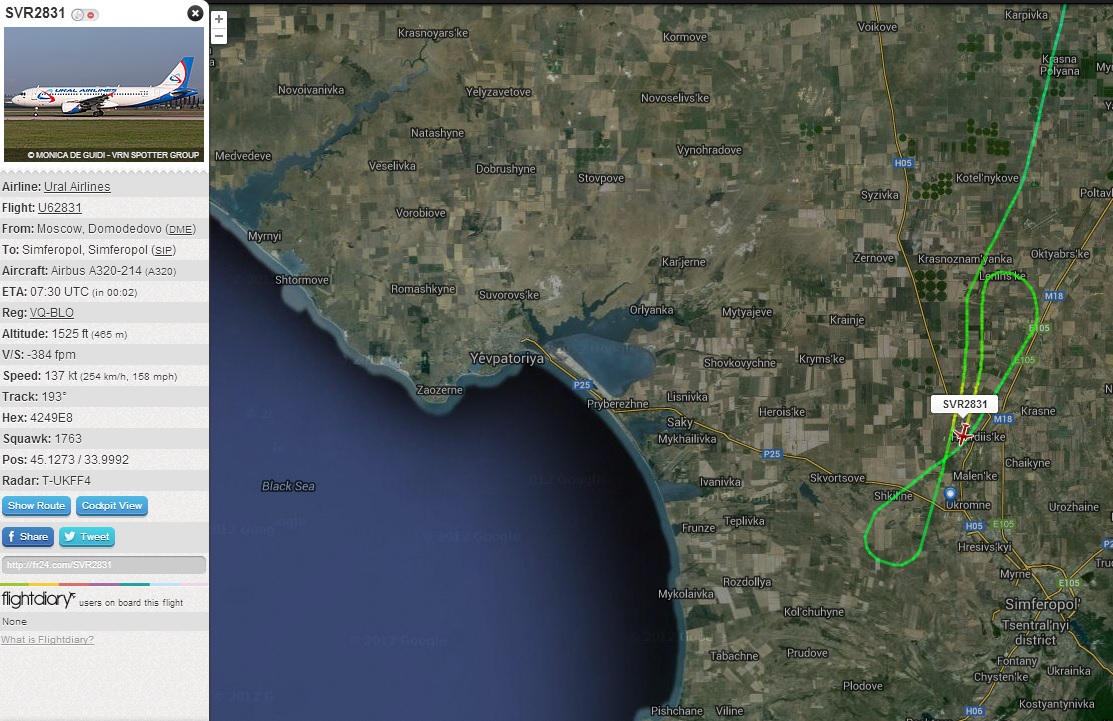Tap the Show Route button
This screenshot has height=721, width=1113.
click(x=37, y=506)
